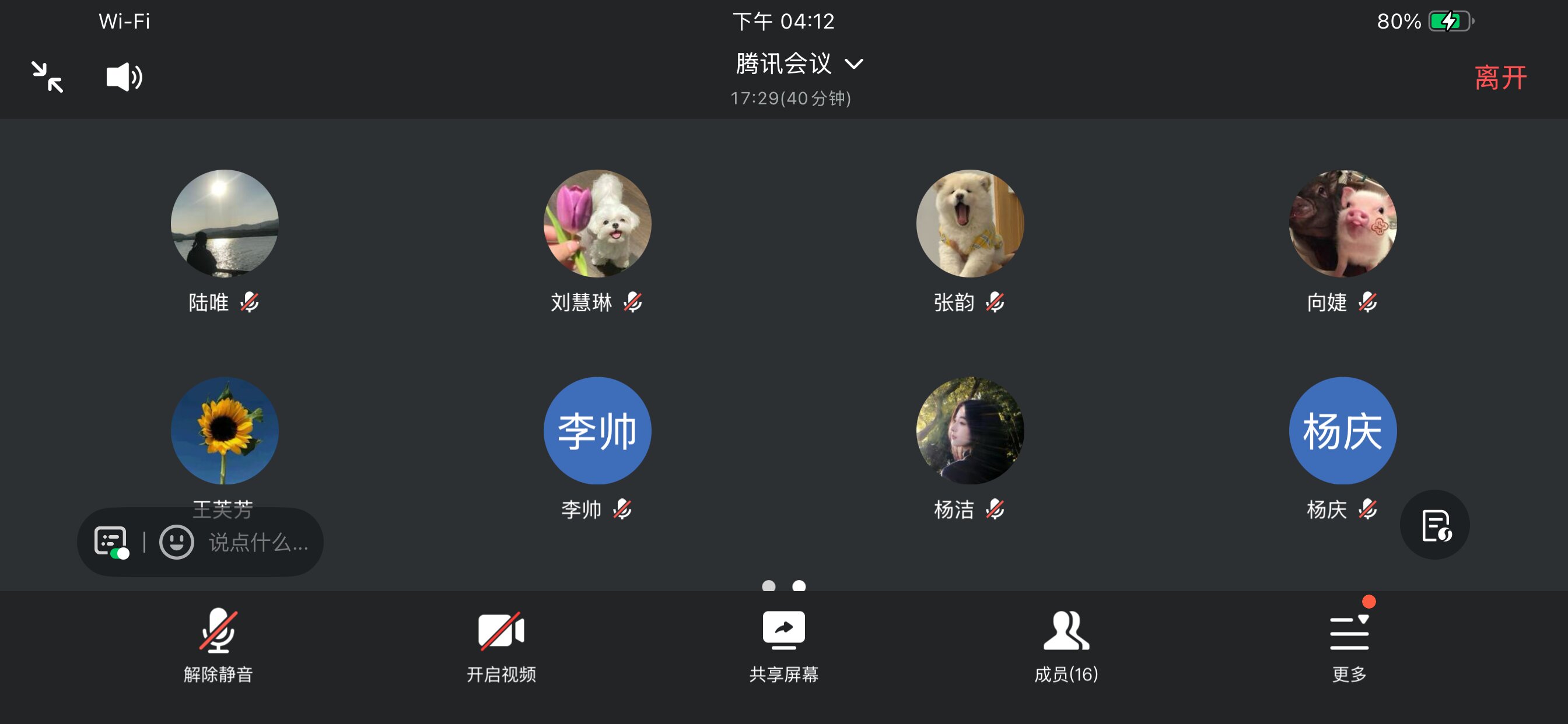Open the 成员(16) members list
Viewport: 1568px width, 724px height.
[x=1066, y=645]
